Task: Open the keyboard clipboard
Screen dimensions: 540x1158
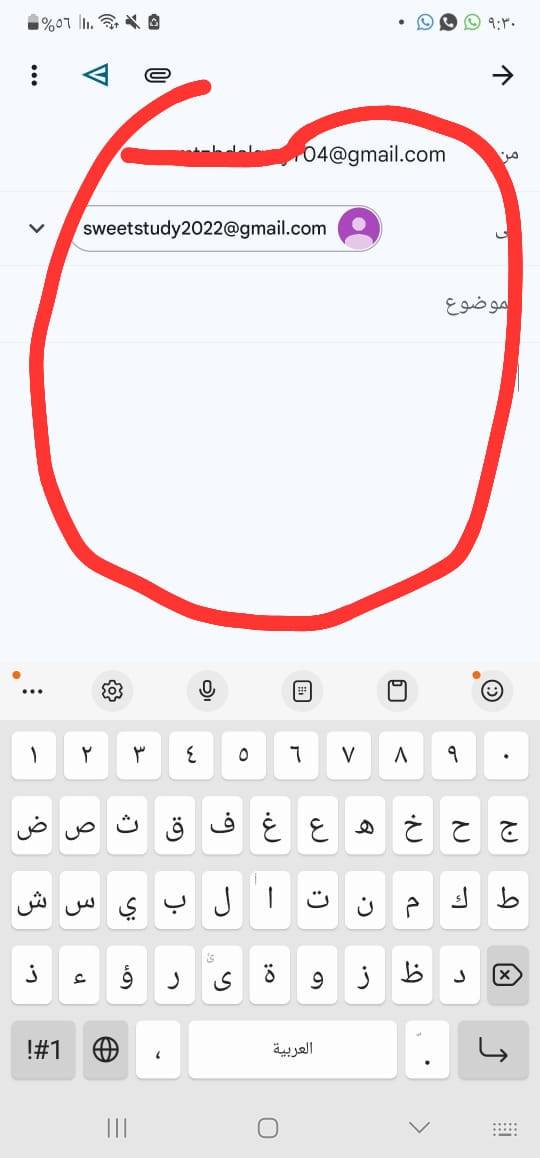Action: coord(397,691)
